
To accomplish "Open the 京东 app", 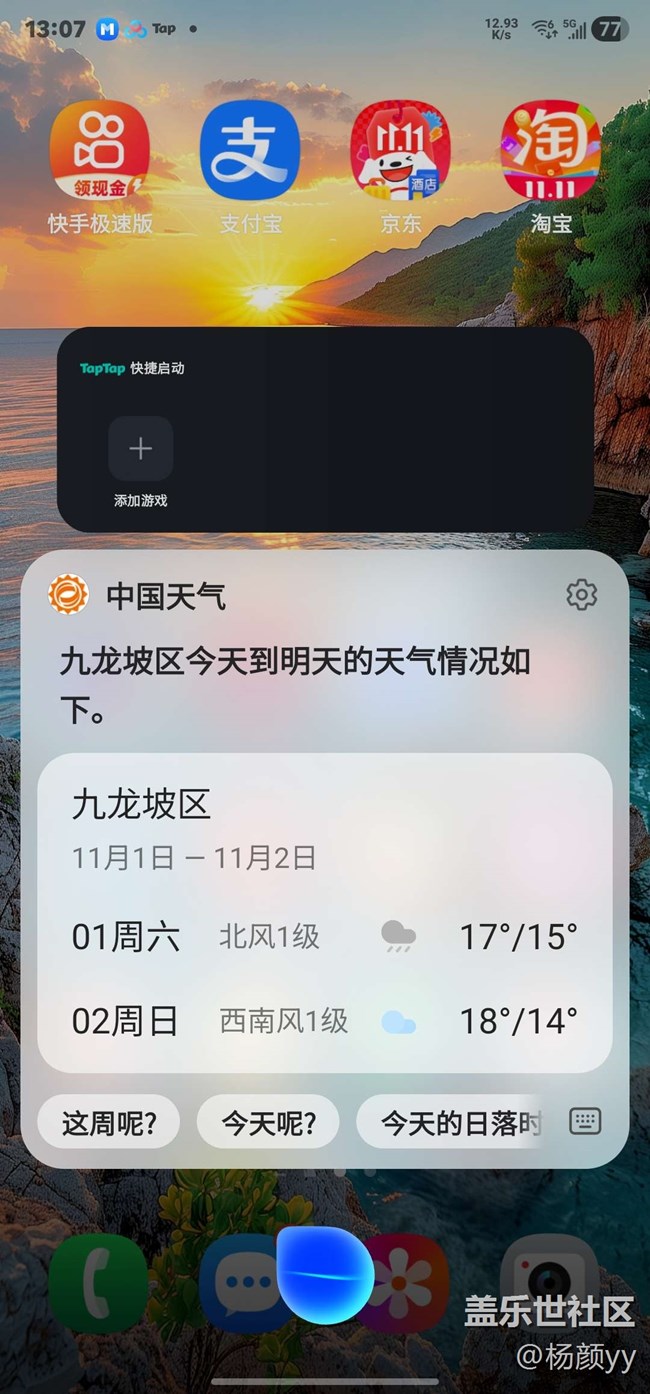I will (400, 151).
